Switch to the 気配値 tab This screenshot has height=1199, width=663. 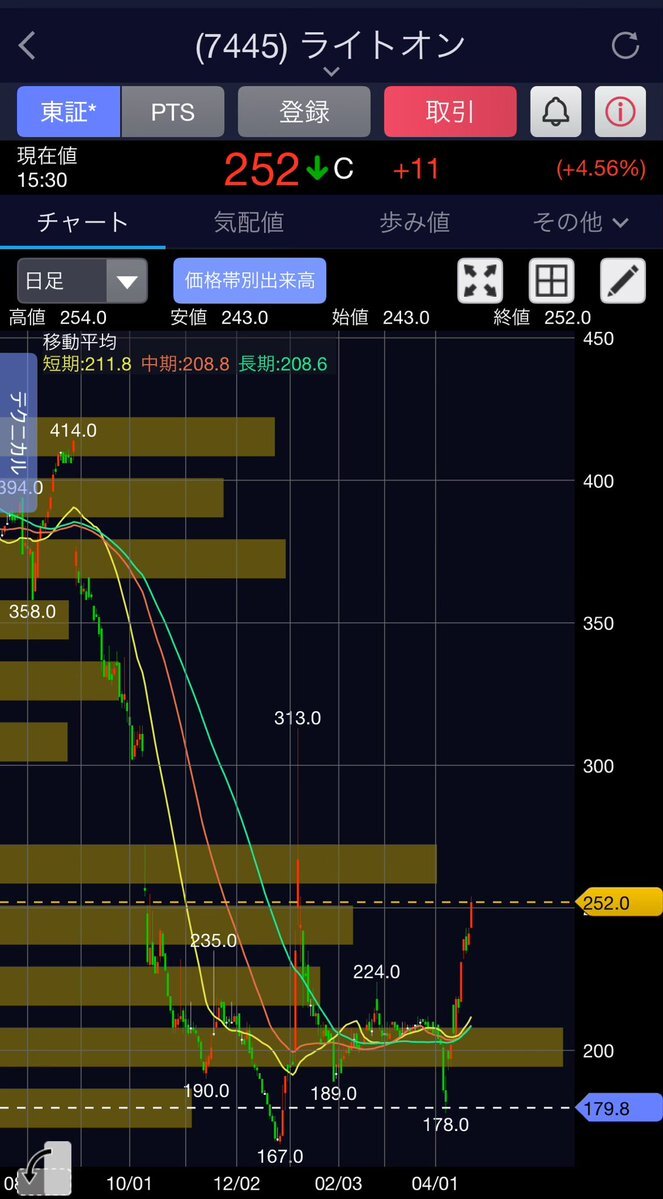click(248, 221)
